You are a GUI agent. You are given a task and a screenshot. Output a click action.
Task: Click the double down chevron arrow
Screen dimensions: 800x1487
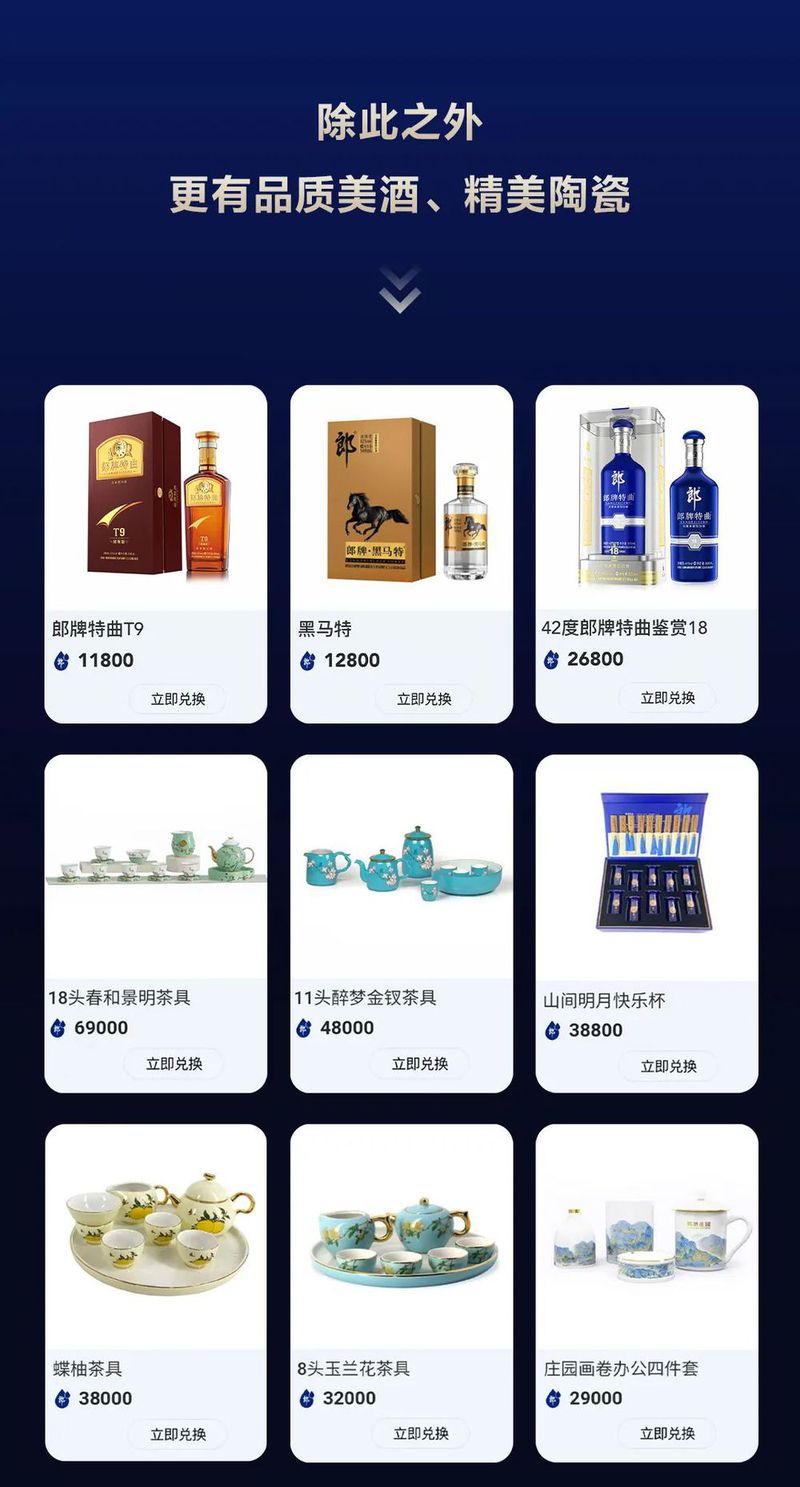400,288
